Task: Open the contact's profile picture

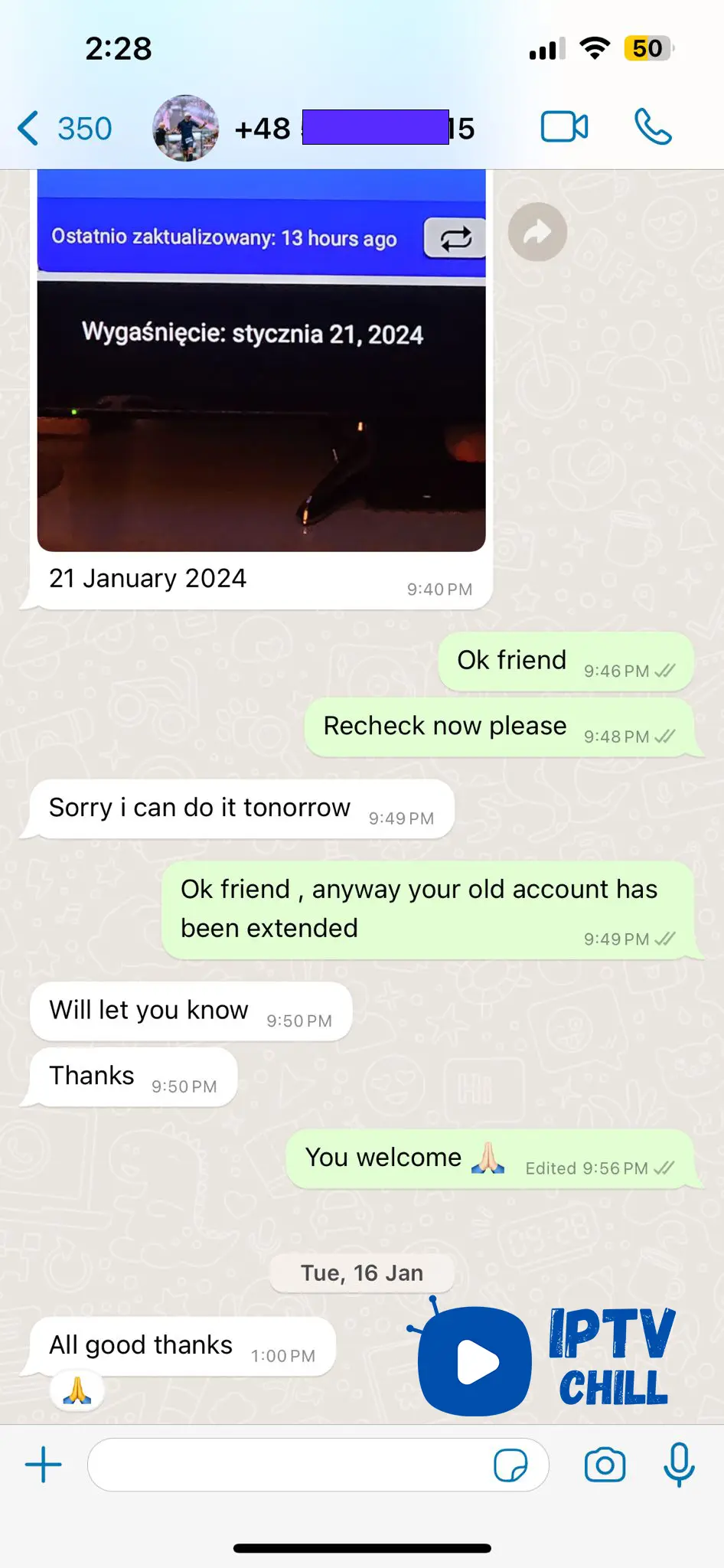Action: click(185, 129)
